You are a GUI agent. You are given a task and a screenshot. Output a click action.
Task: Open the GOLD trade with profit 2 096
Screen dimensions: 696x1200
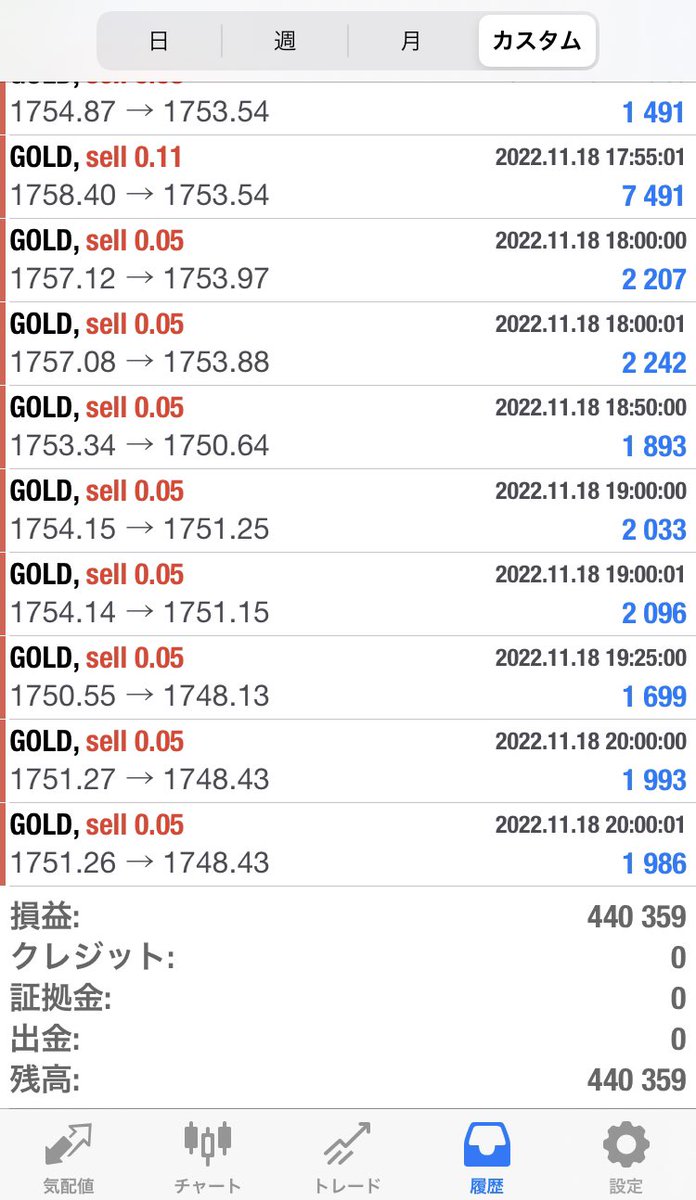click(x=348, y=594)
